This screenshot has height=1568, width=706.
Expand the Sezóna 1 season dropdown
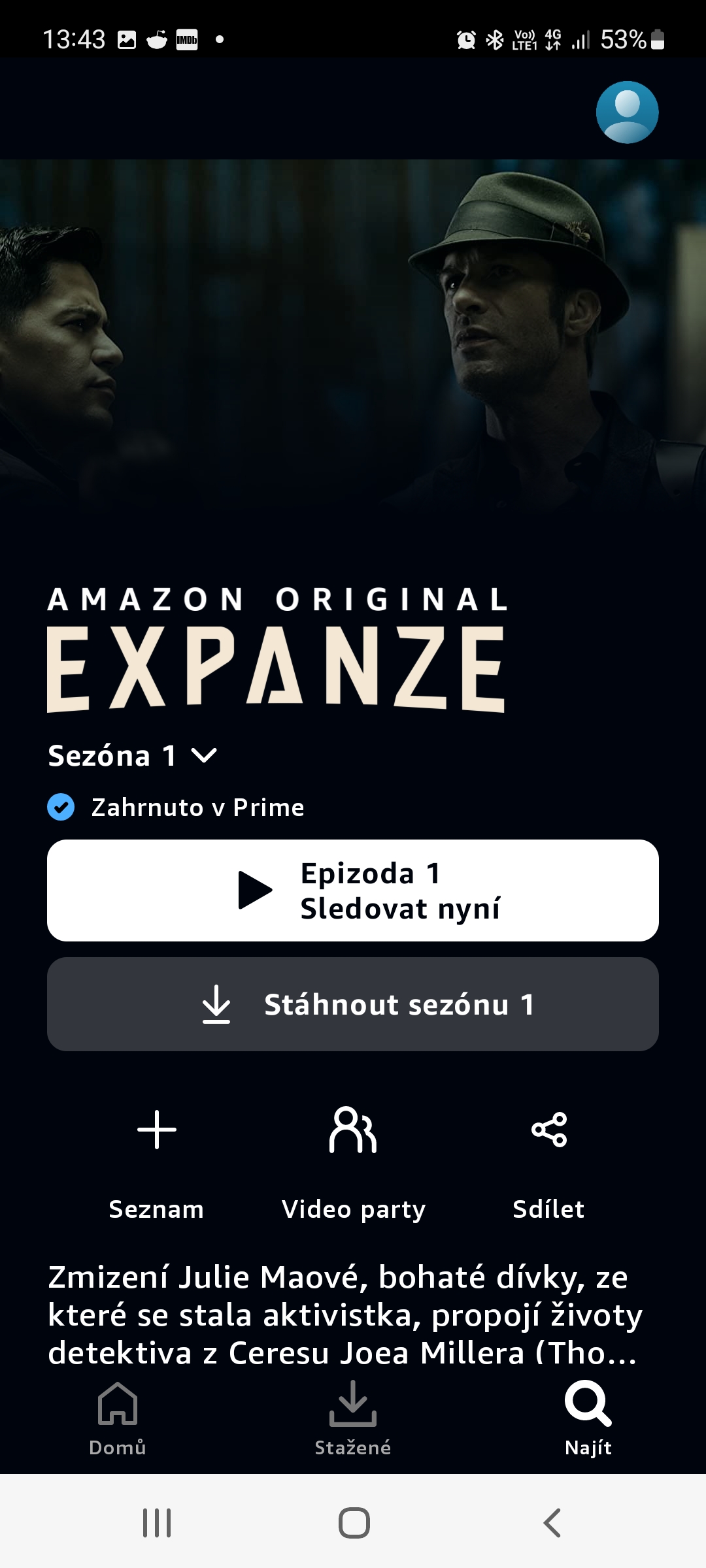(x=133, y=756)
